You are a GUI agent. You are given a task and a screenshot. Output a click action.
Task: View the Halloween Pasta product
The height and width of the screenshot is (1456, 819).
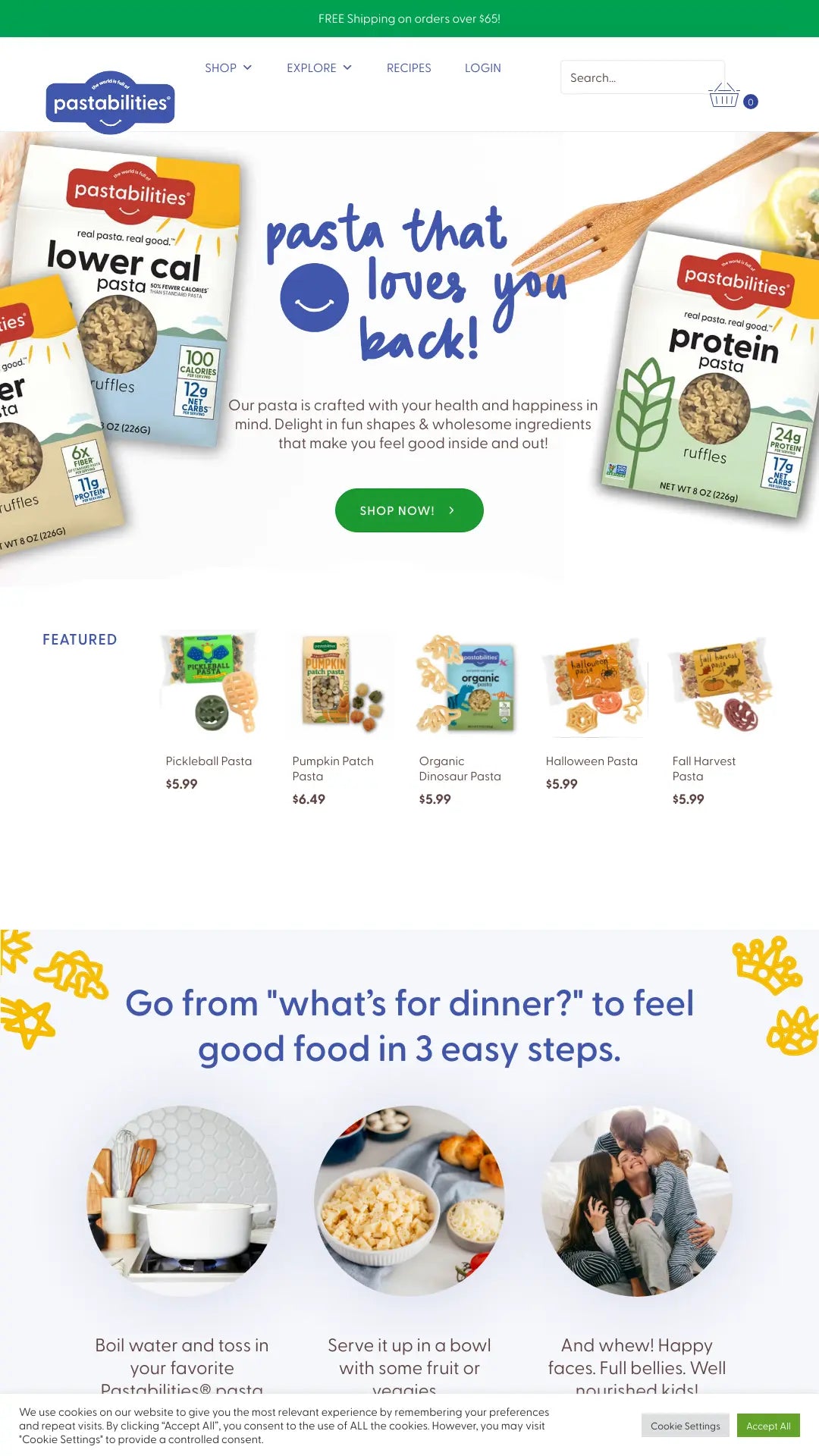(x=591, y=761)
